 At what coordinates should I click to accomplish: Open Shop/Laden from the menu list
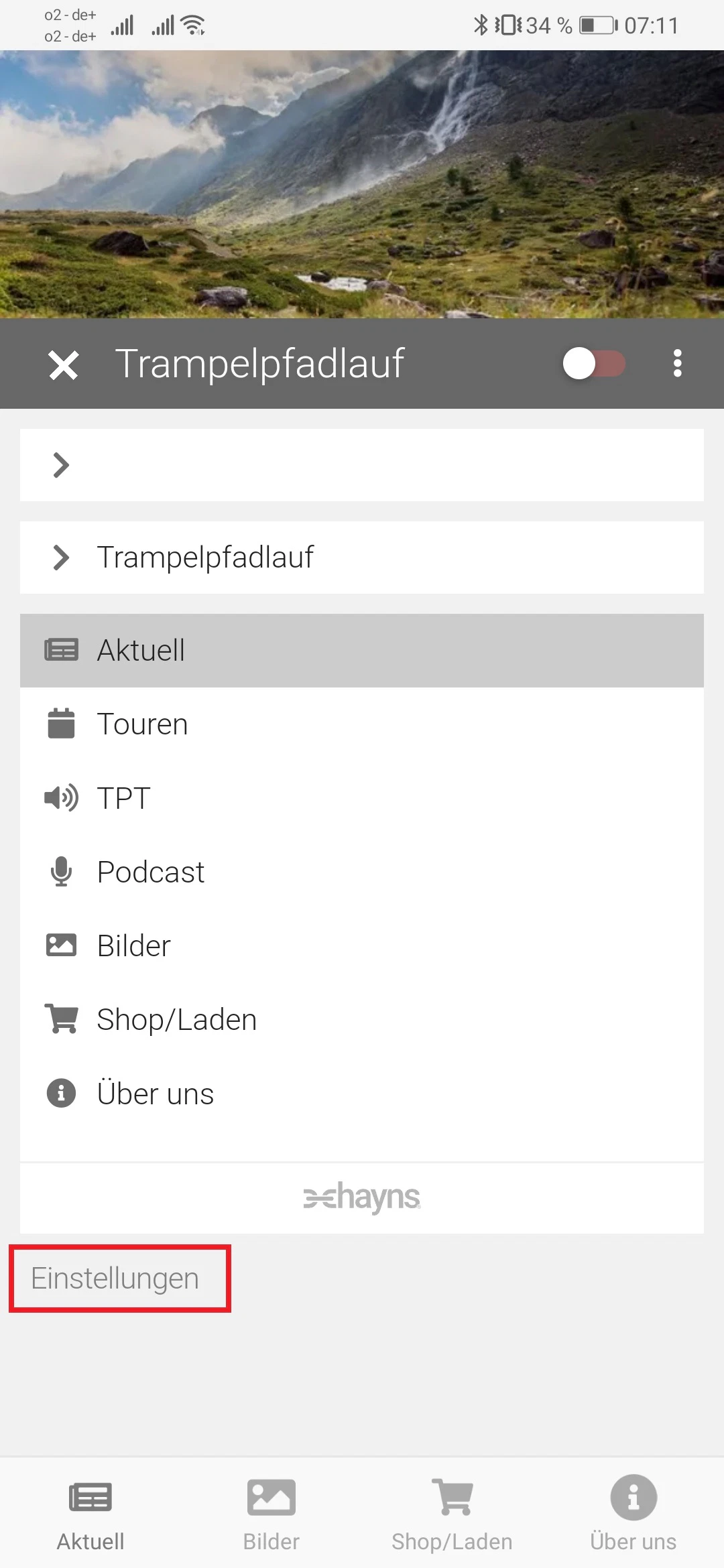click(362, 1019)
